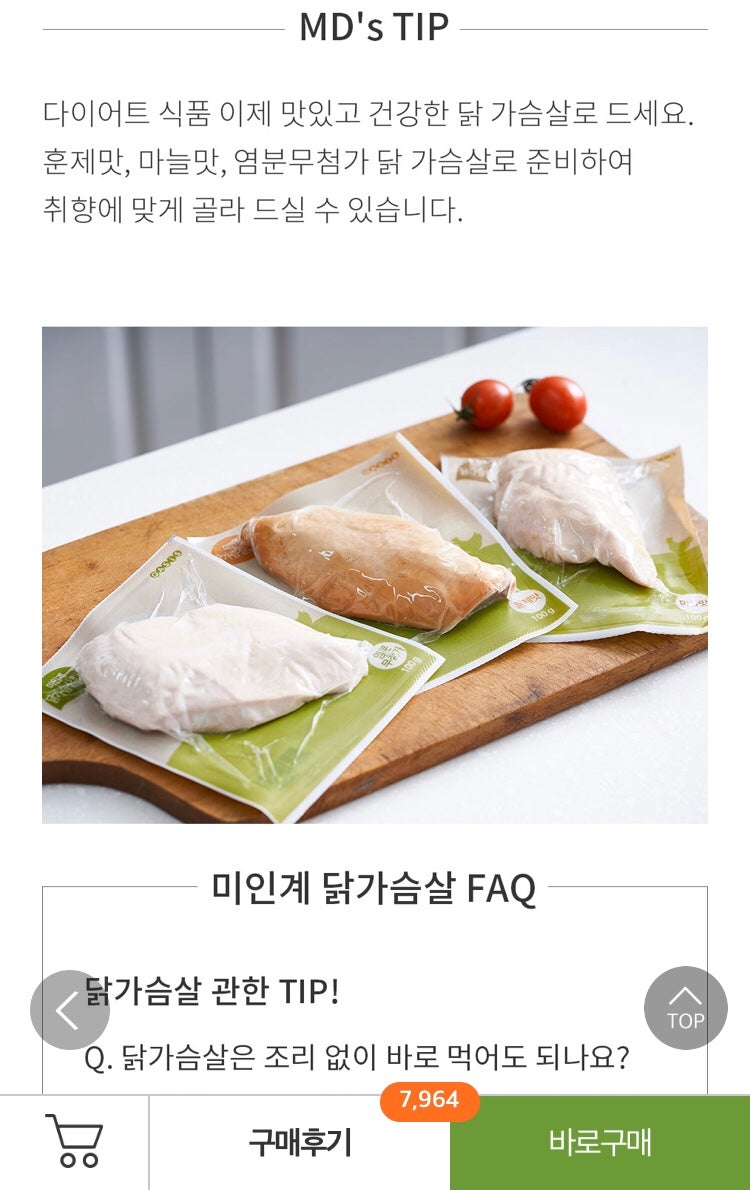
Task: Go back with the round arrow button
Action: [x=70, y=1010]
